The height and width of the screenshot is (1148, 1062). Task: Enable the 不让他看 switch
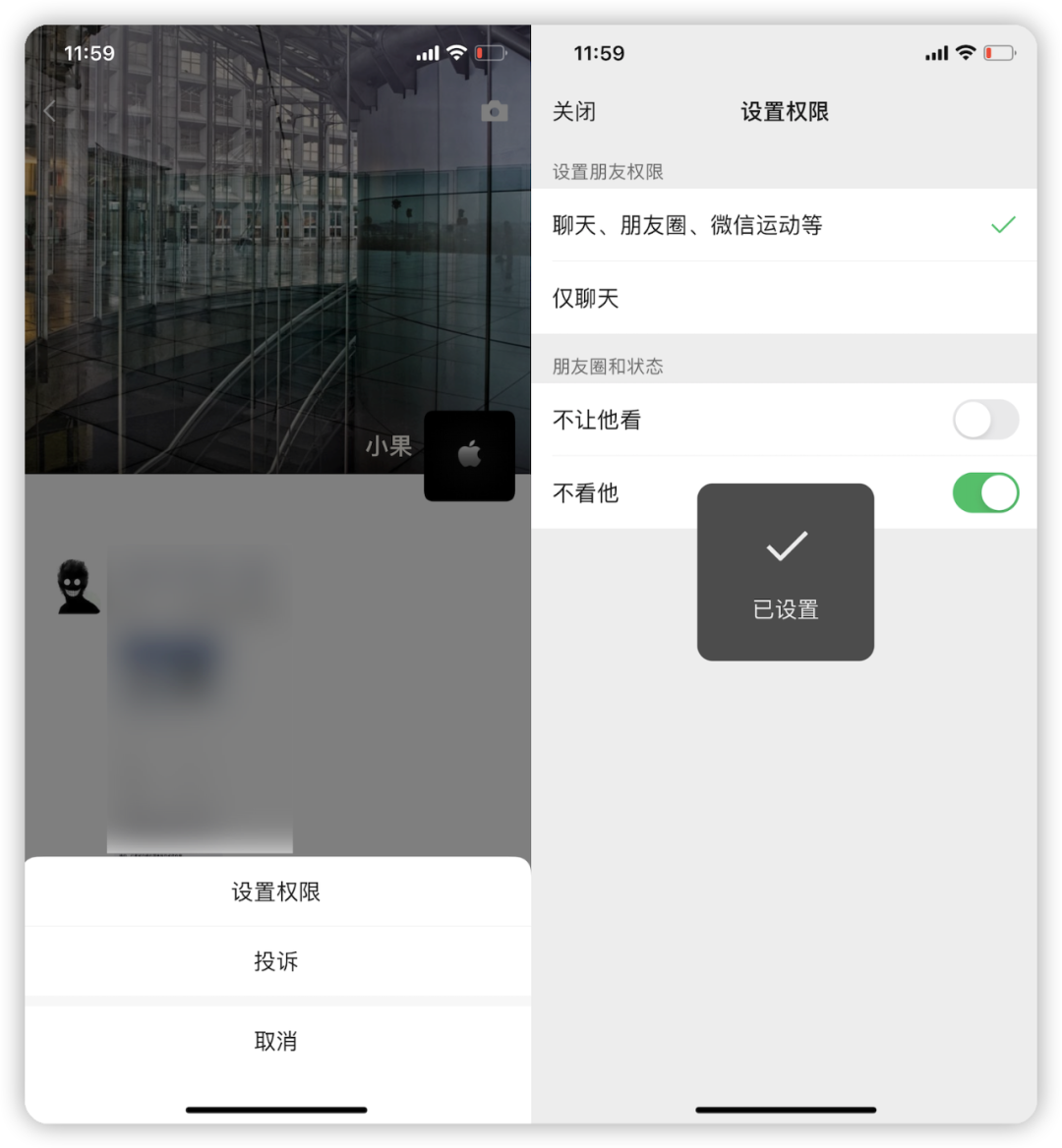[x=986, y=420]
